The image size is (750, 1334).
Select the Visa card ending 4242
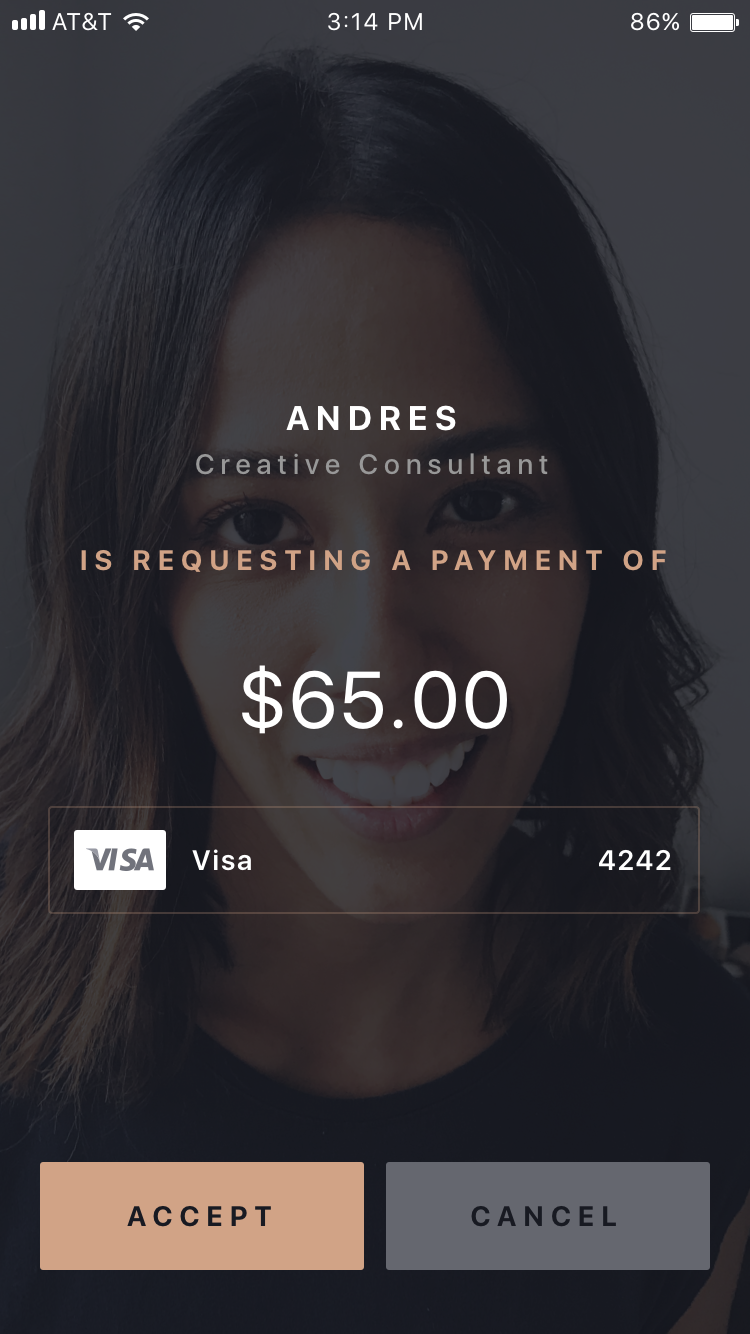click(374, 860)
